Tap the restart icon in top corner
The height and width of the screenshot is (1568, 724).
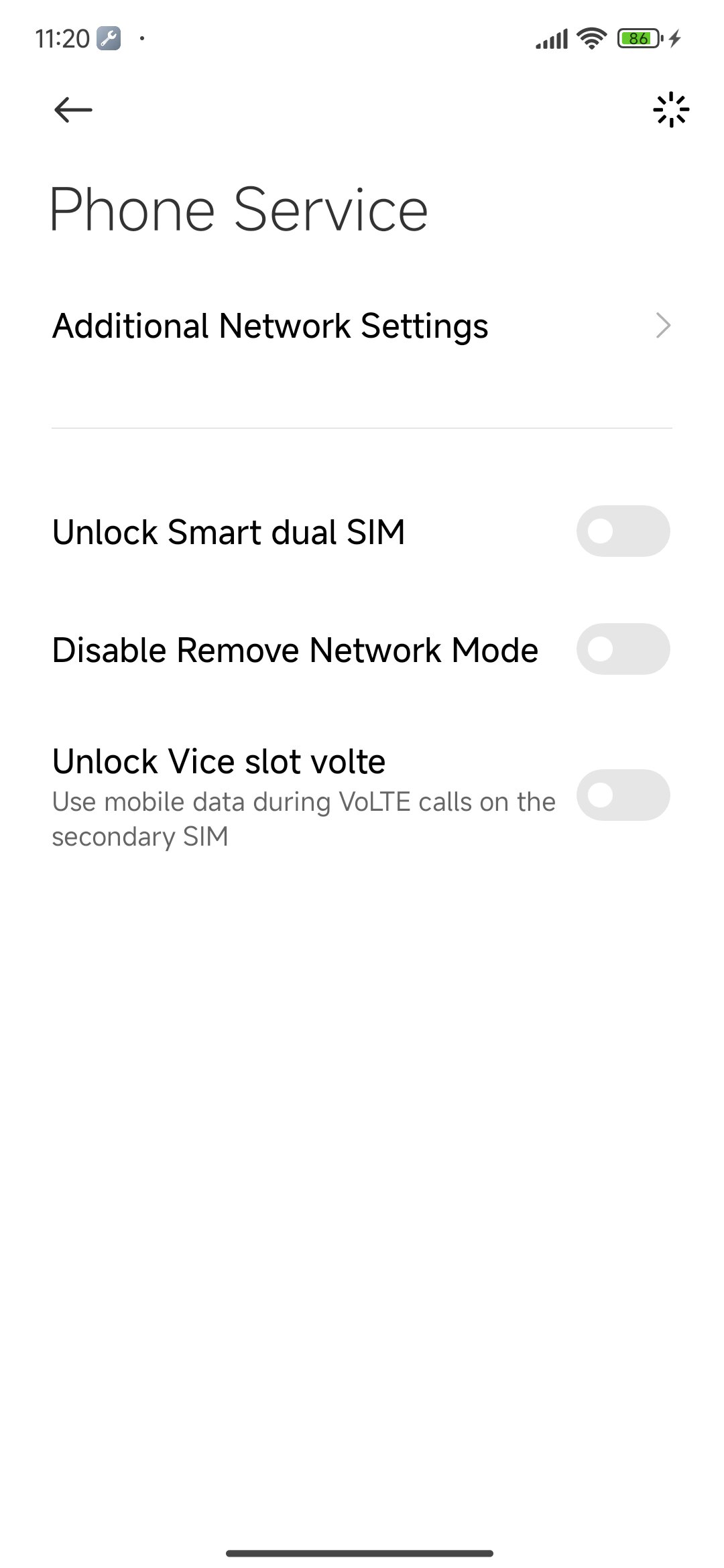(x=670, y=110)
